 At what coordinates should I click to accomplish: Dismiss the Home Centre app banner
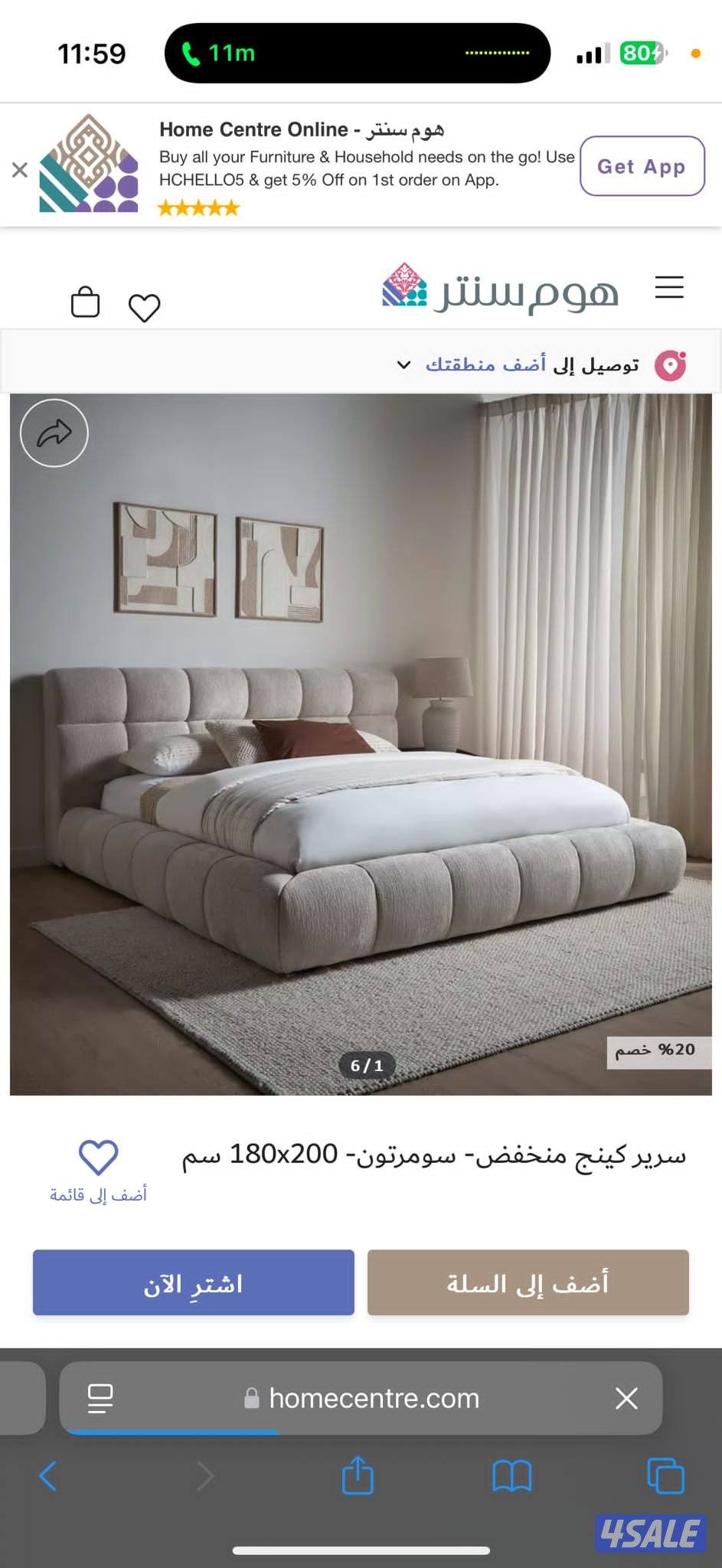click(20, 169)
